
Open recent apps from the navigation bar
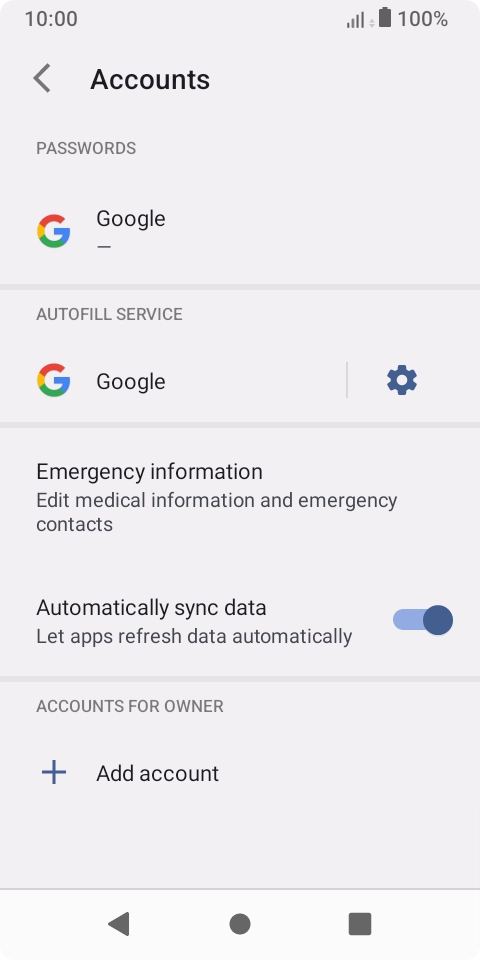tap(360, 923)
